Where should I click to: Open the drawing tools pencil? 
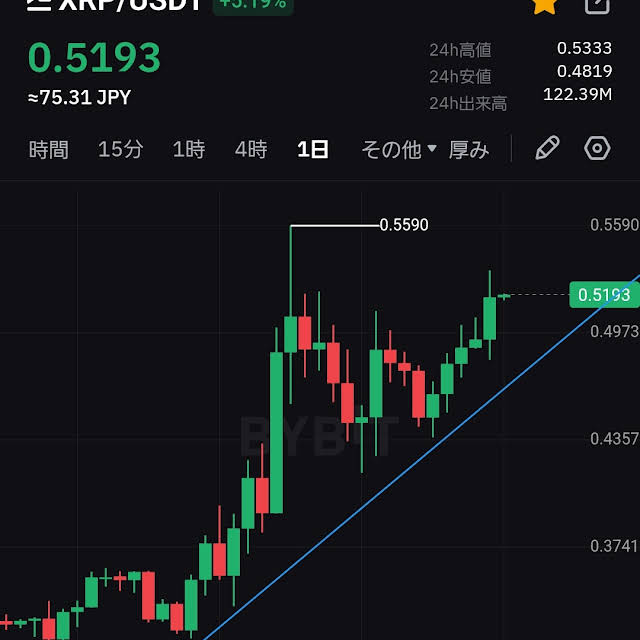click(x=547, y=149)
